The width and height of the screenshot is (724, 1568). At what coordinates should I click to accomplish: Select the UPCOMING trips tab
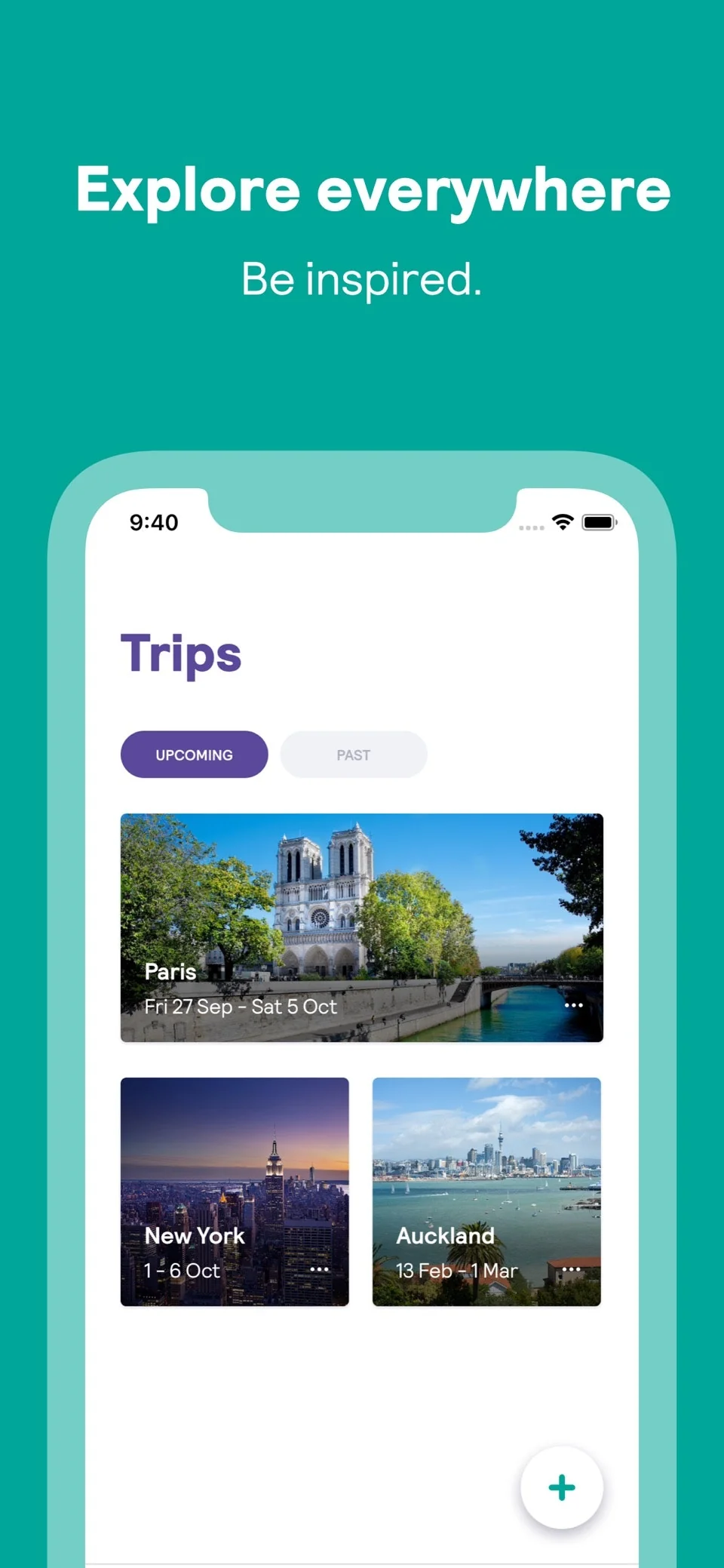(194, 754)
